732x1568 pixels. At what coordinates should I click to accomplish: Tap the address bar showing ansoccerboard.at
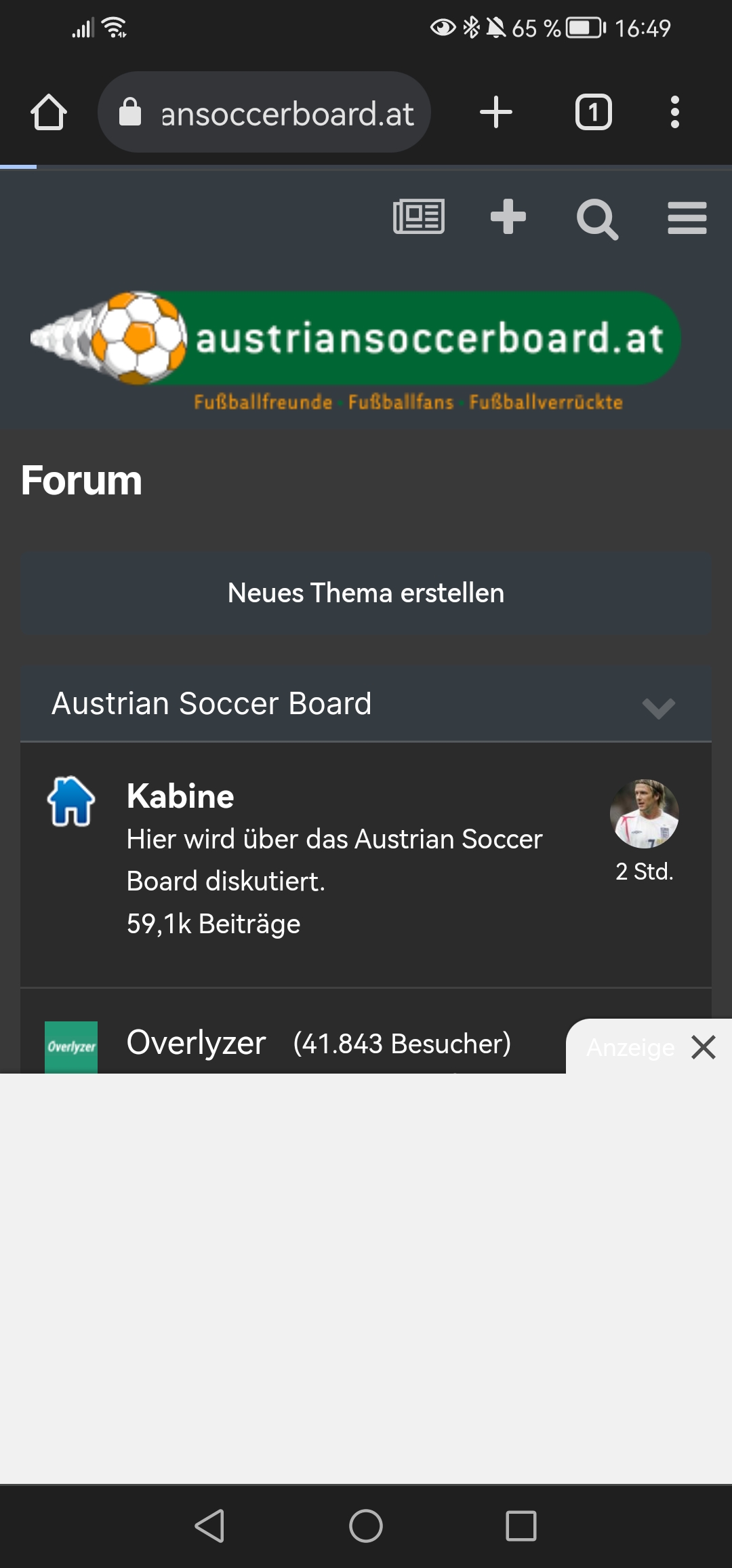[x=264, y=113]
